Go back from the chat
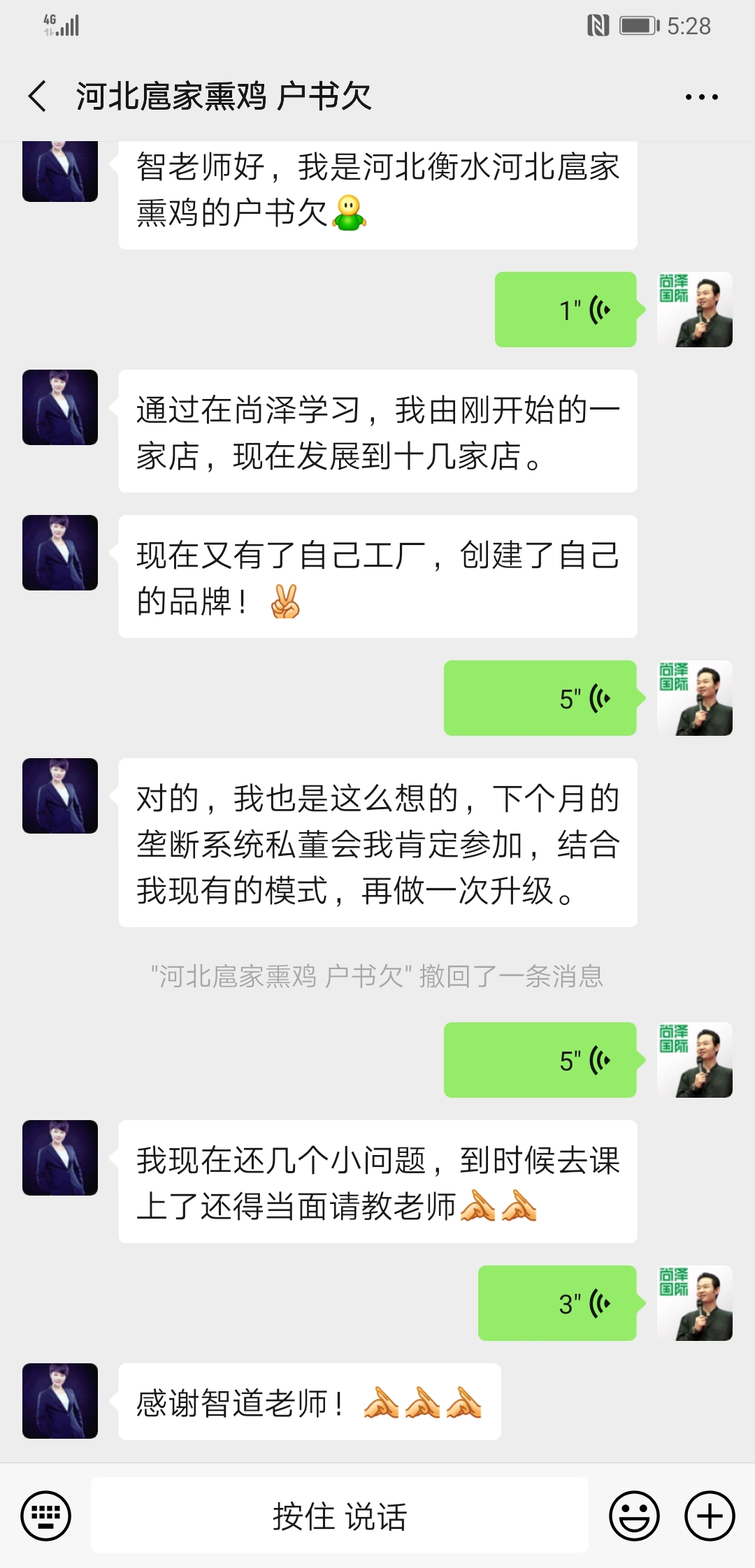Image resolution: width=755 pixels, height=1568 pixels. coord(38,96)
